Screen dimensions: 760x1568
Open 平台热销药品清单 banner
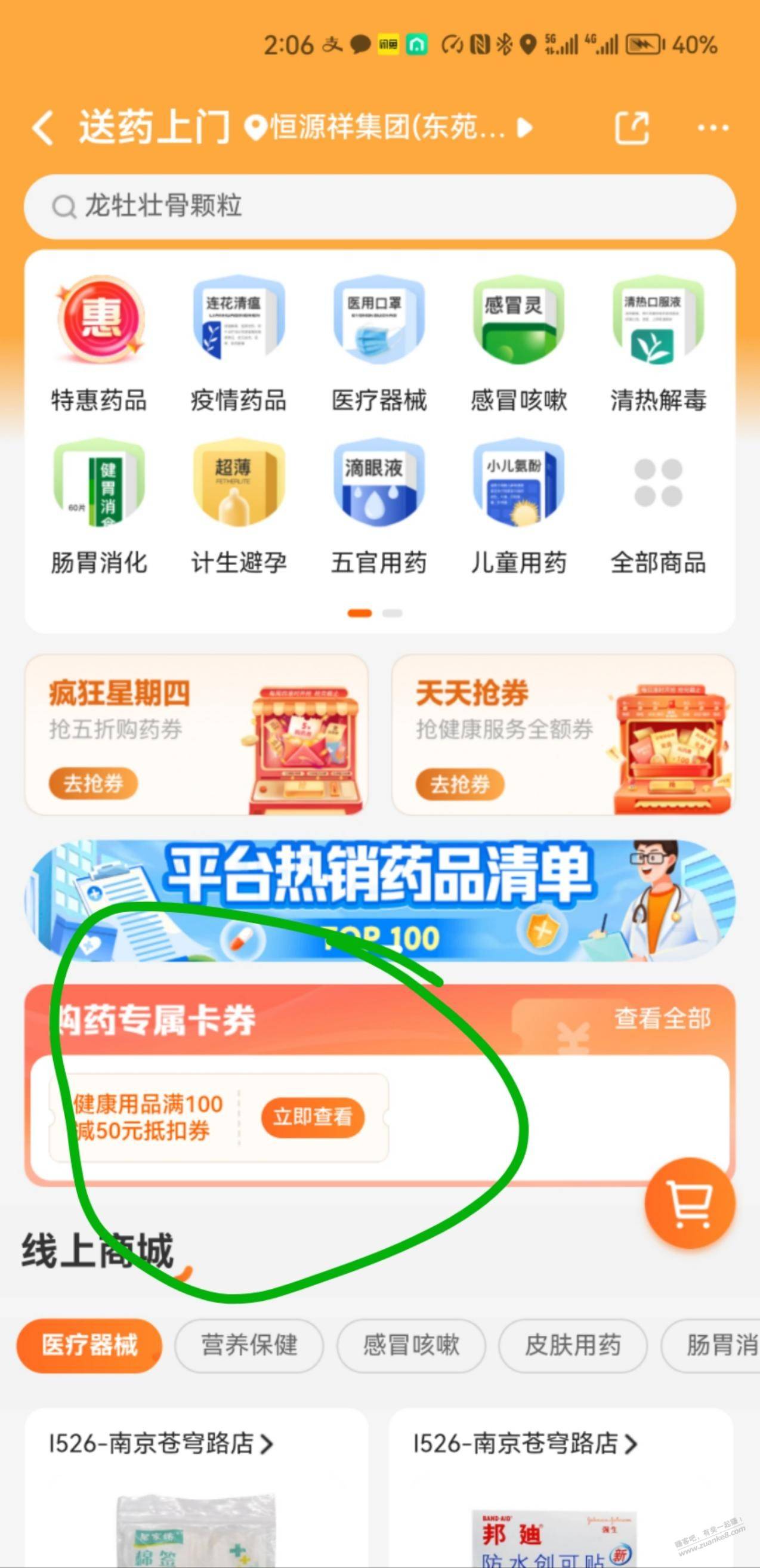tap(379, 900)
